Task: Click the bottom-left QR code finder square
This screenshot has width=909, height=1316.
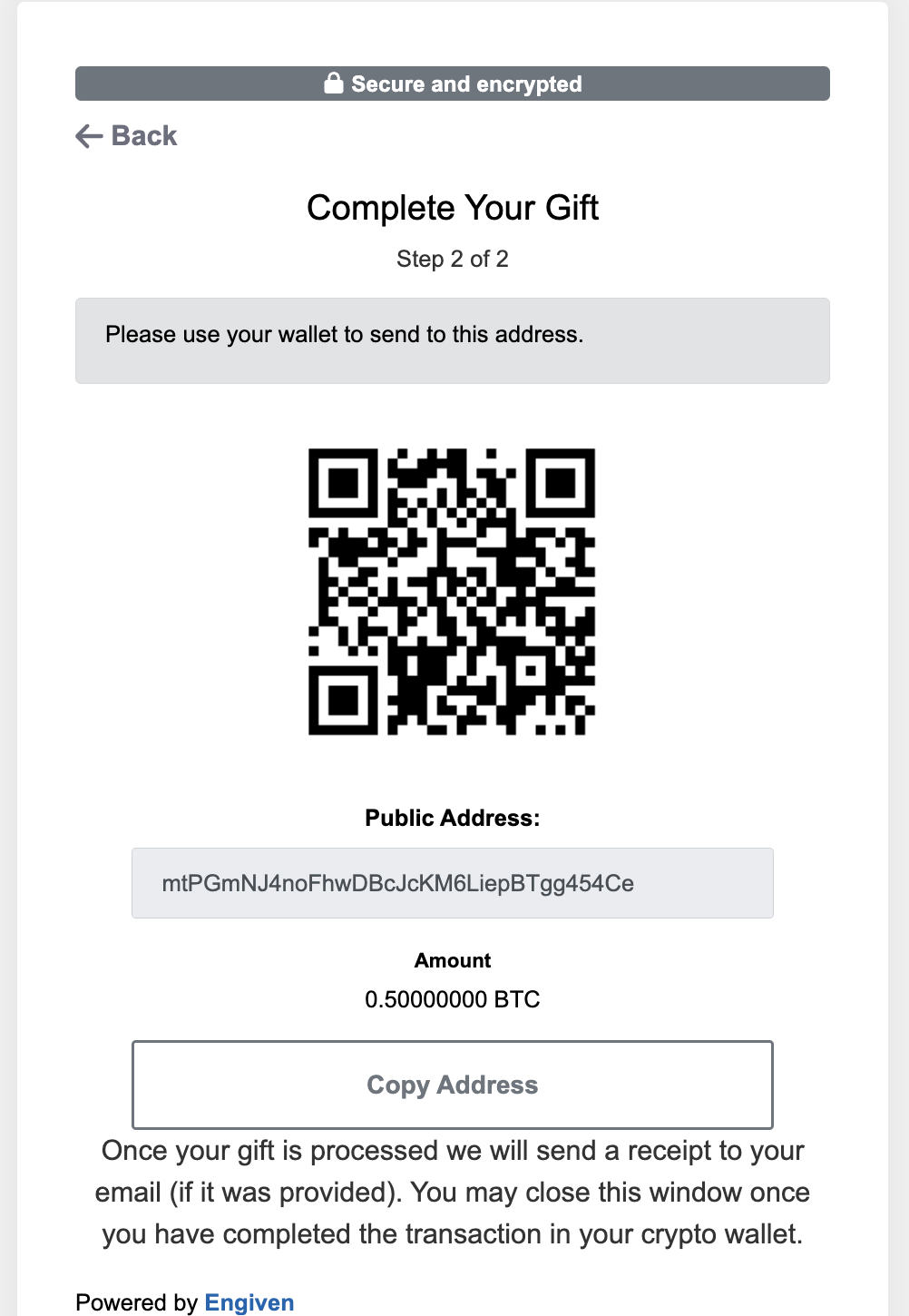Action: (345, 701)
